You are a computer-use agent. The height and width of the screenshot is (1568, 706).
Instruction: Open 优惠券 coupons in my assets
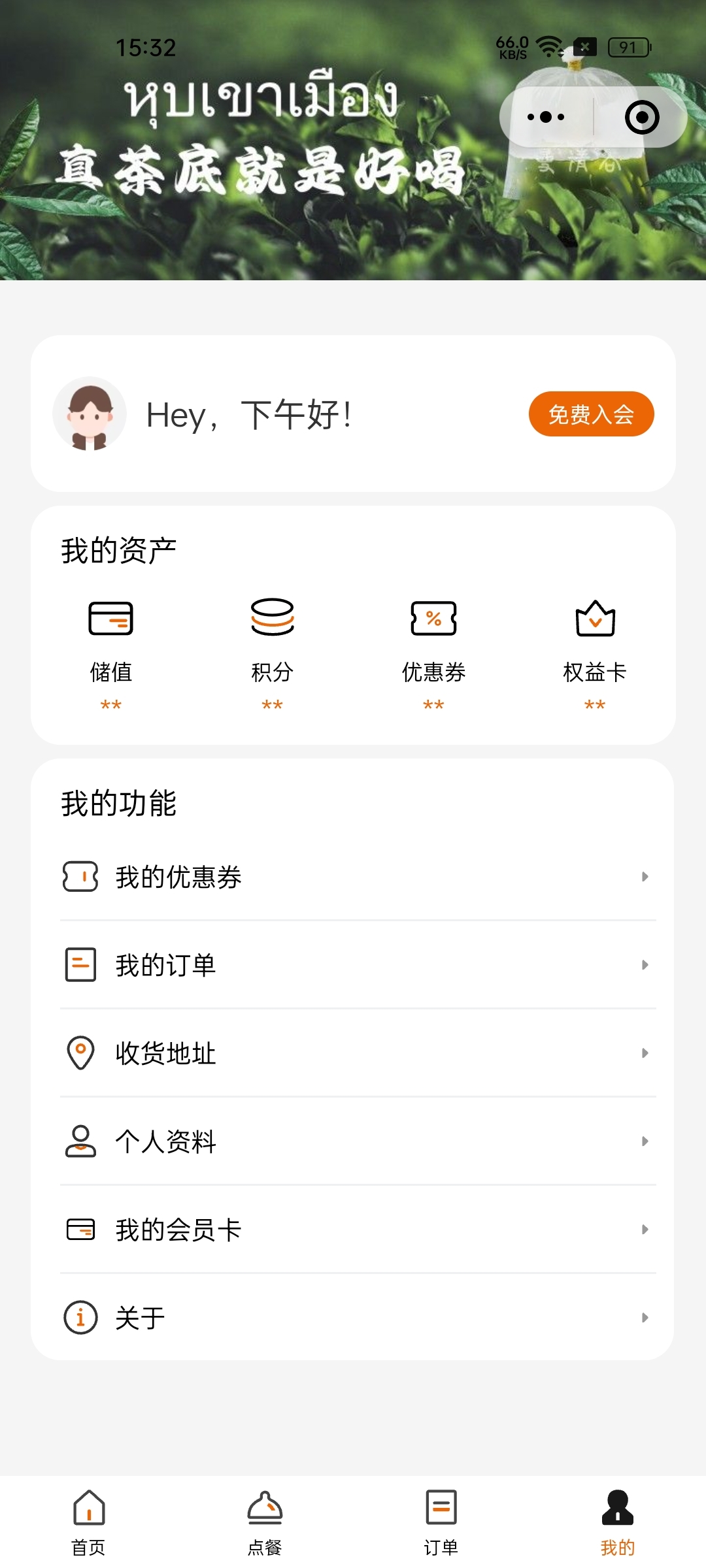433,650
